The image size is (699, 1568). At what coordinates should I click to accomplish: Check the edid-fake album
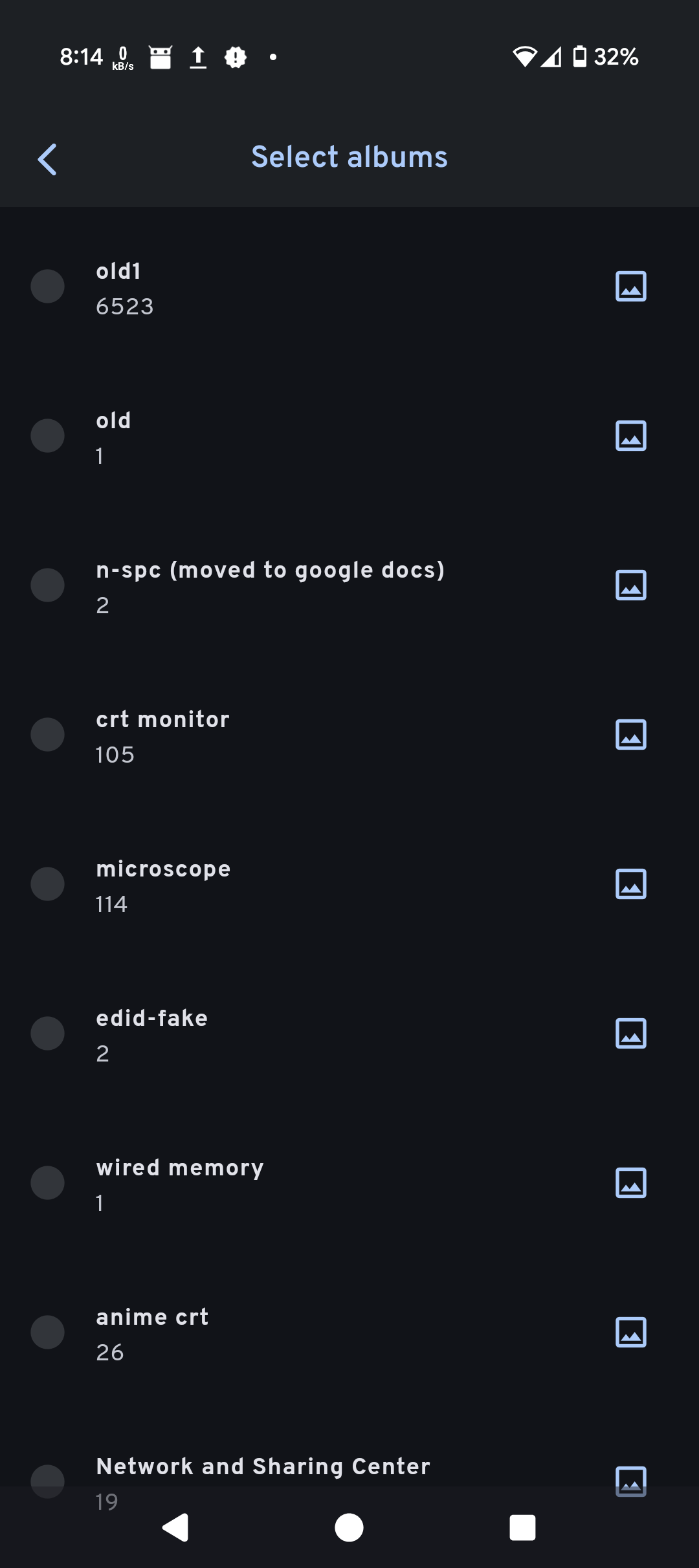click(x=48, y=1034)
